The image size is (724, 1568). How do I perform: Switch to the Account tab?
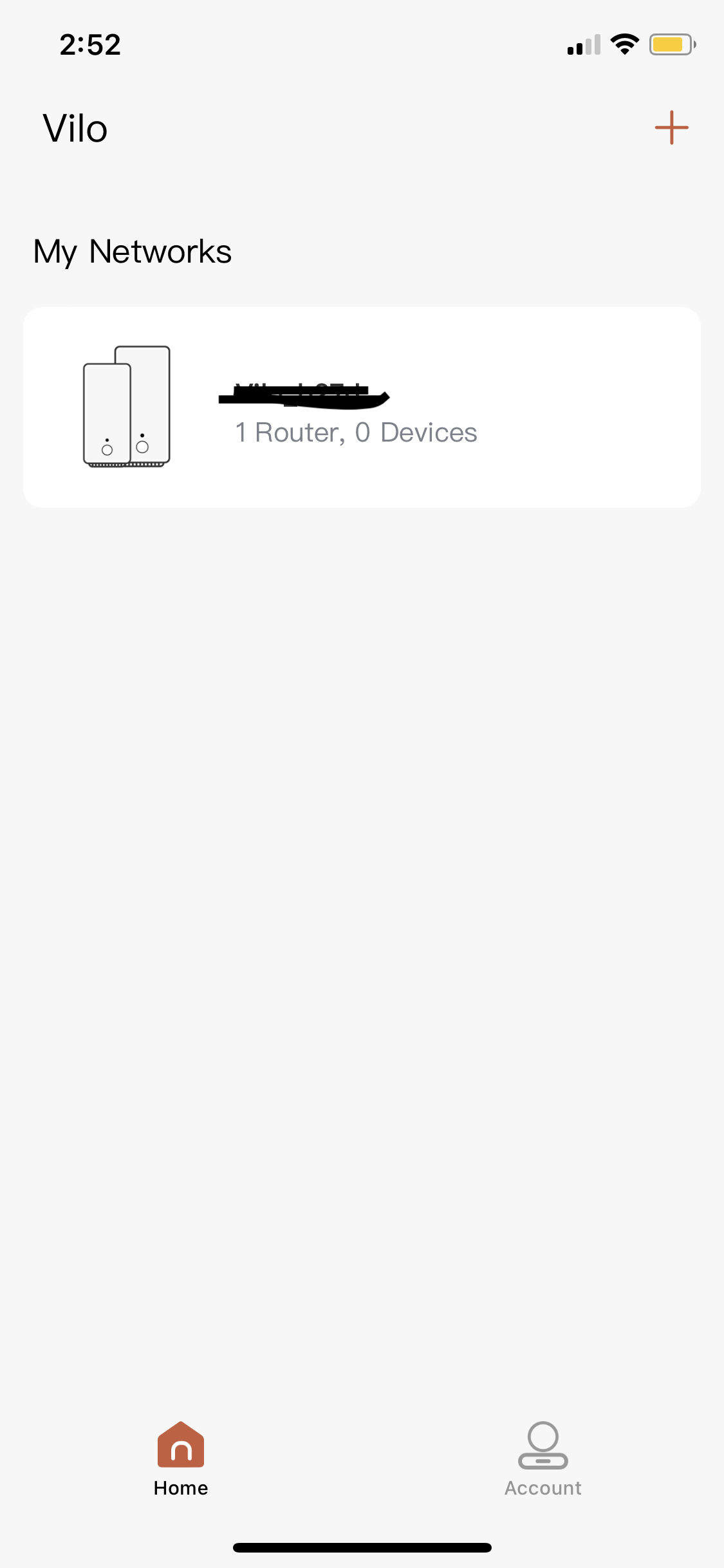point(543,1459)
